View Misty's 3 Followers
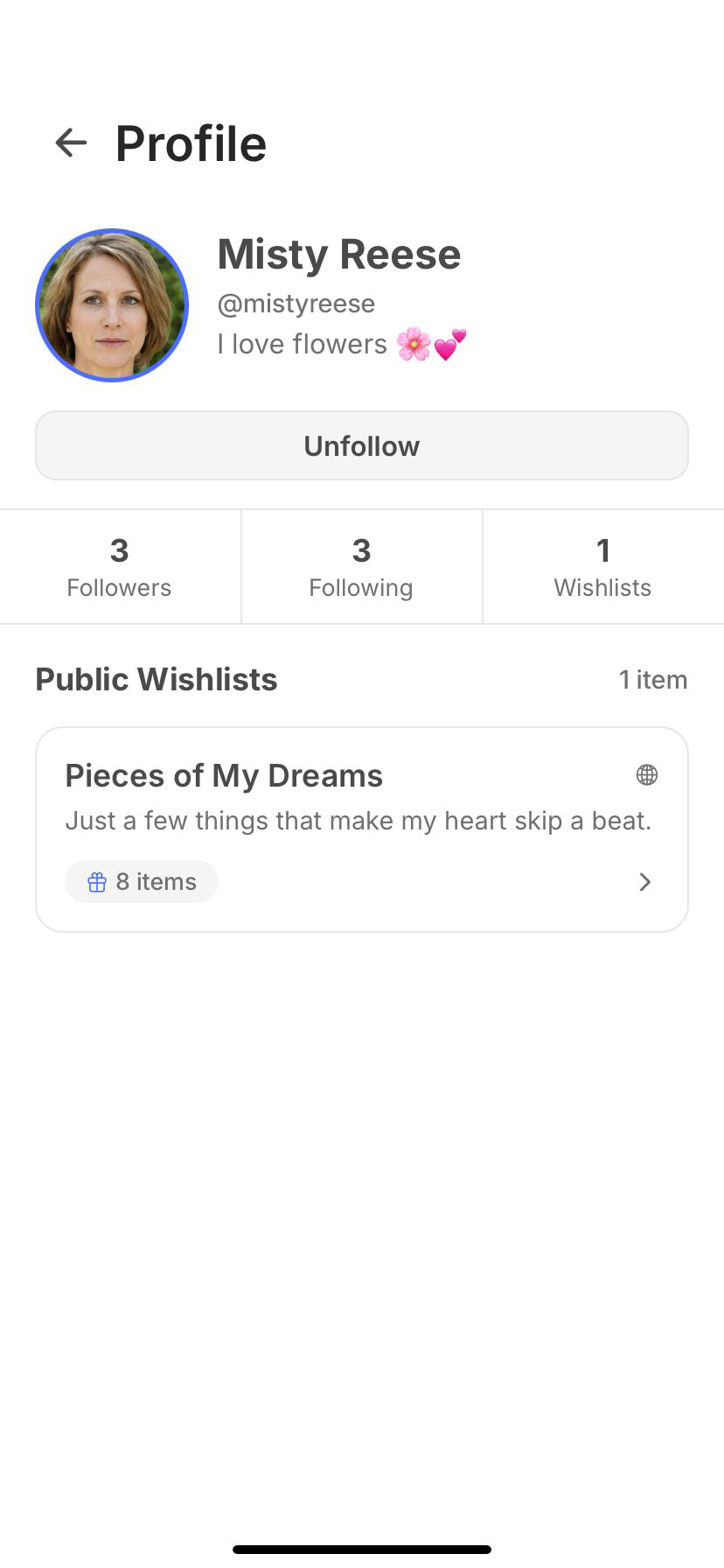724x1568 pixels. 119,565
